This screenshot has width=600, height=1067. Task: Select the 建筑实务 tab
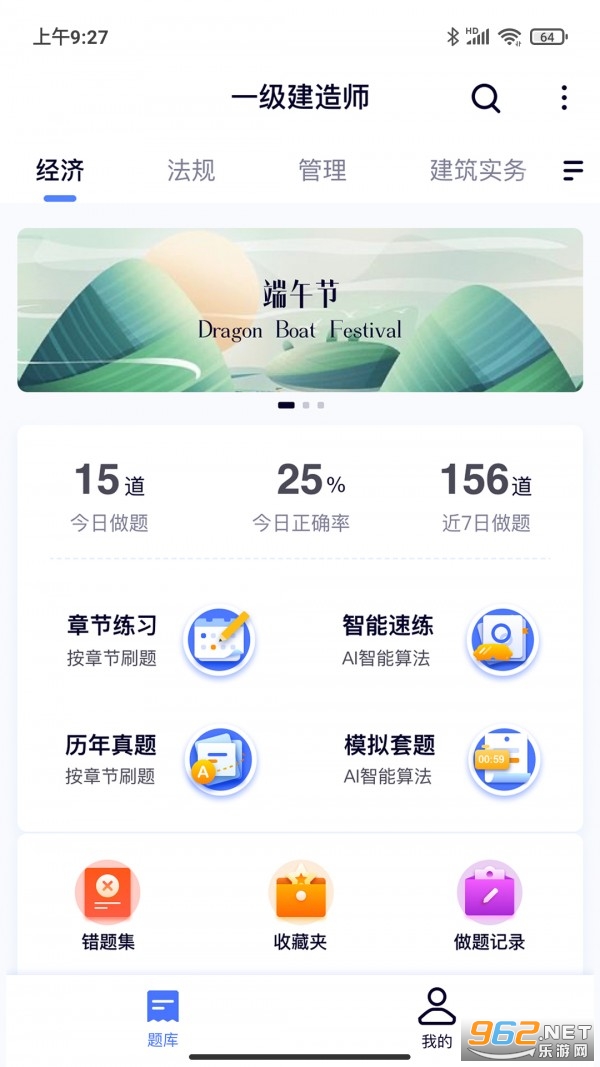[478, 171]
